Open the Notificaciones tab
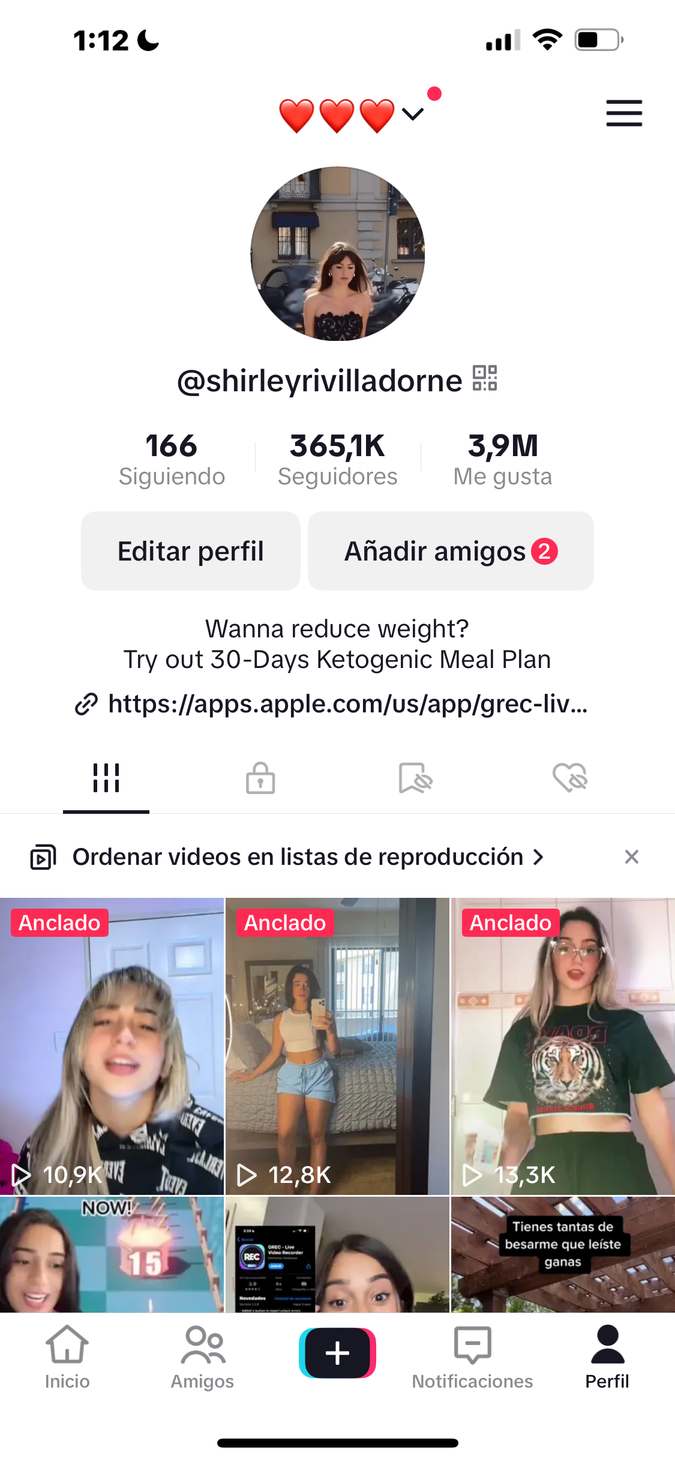The width and height of the screenshot is (675, 1462). (x=472, y=1357)
